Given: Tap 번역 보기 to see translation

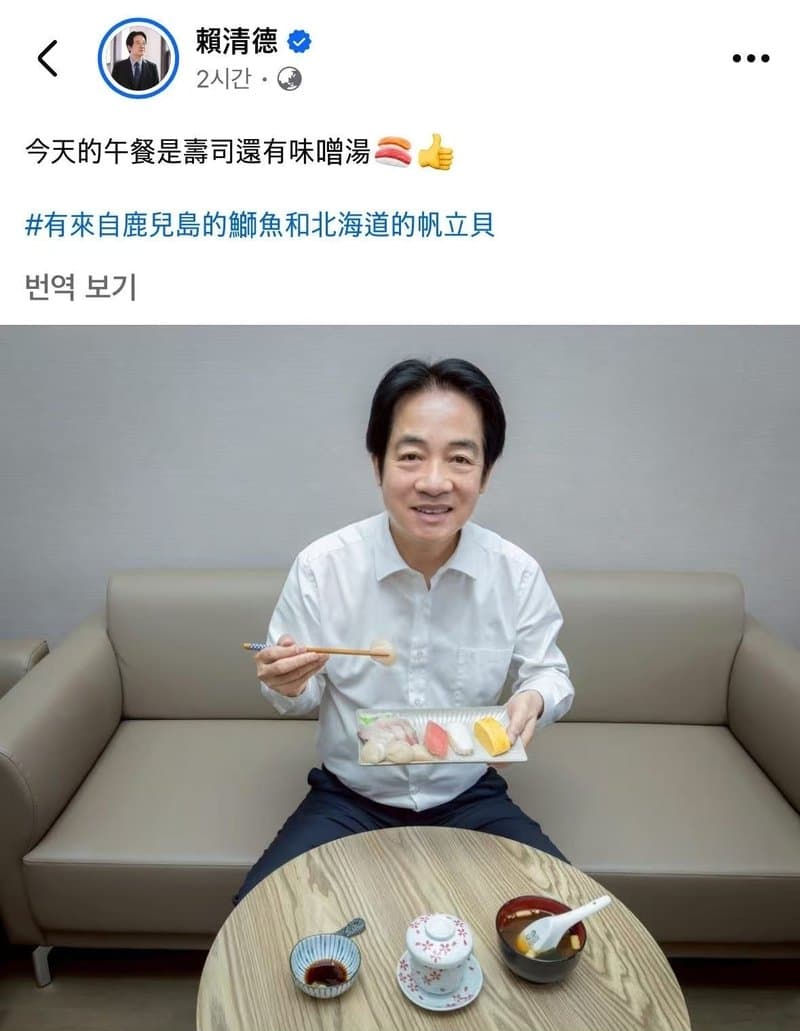Looking at the screenshot, I should coord(80,288).
